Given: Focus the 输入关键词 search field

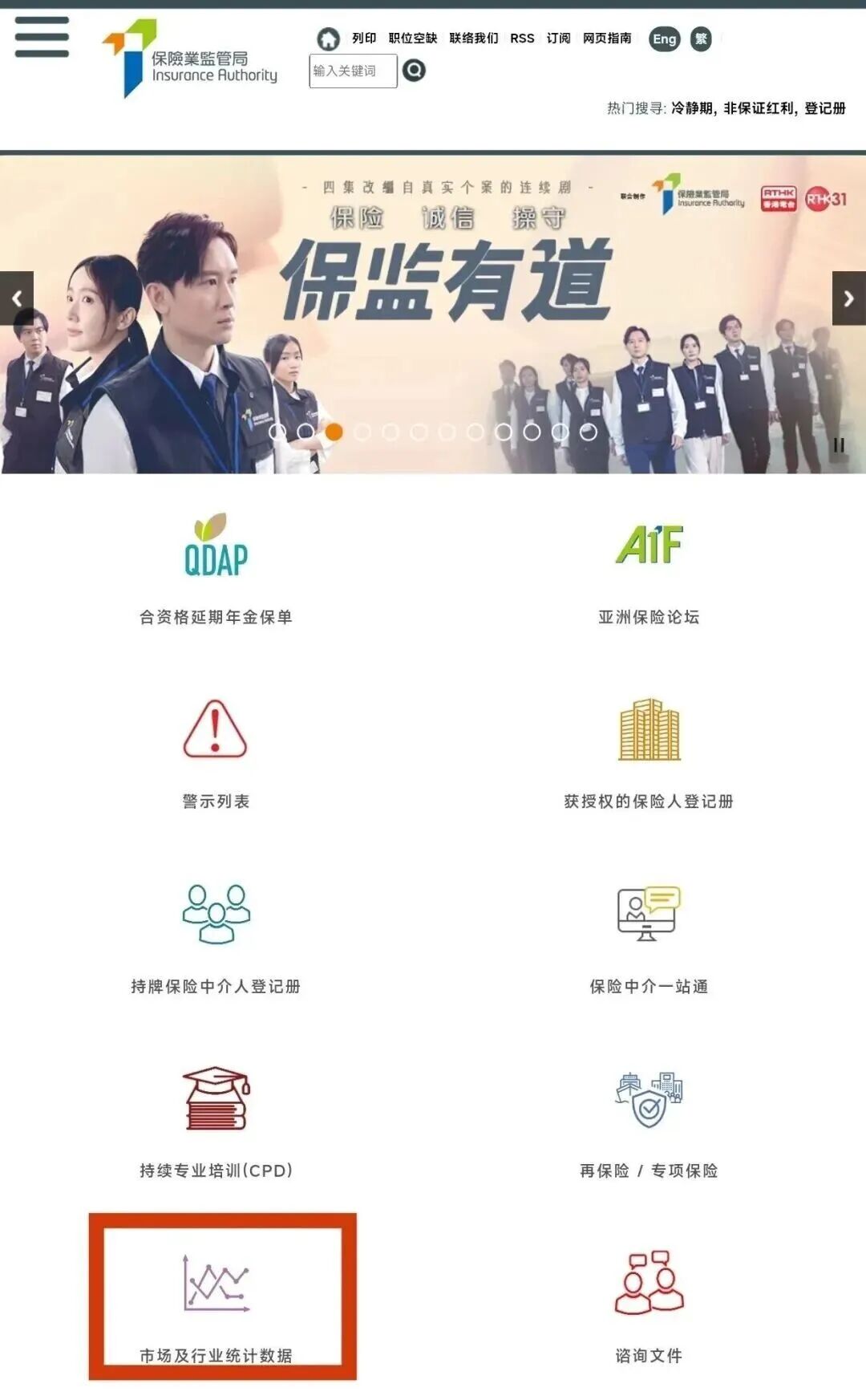Looking at the screenshot, I should click(352, 71).
